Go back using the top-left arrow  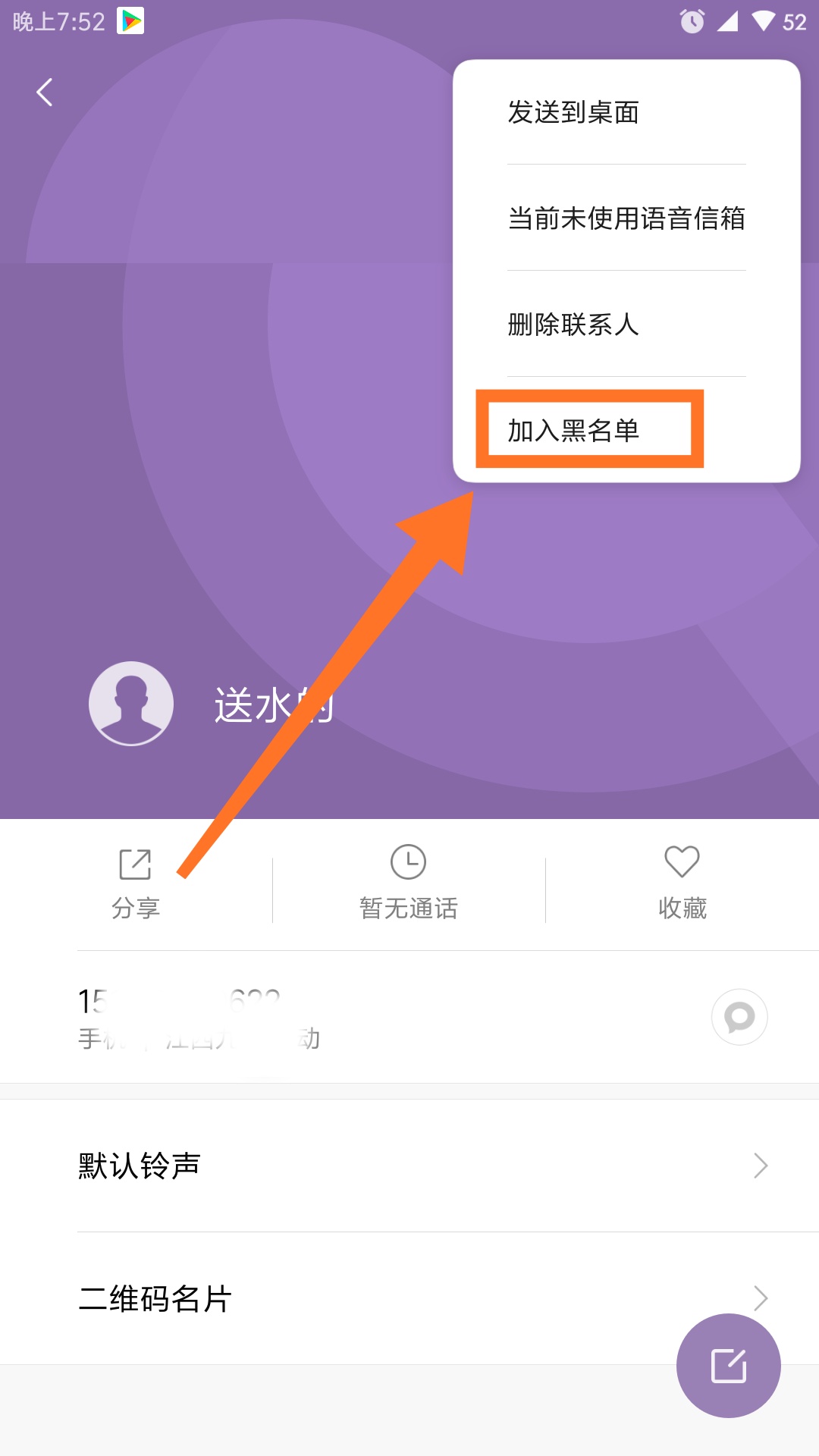click(45, 93)
